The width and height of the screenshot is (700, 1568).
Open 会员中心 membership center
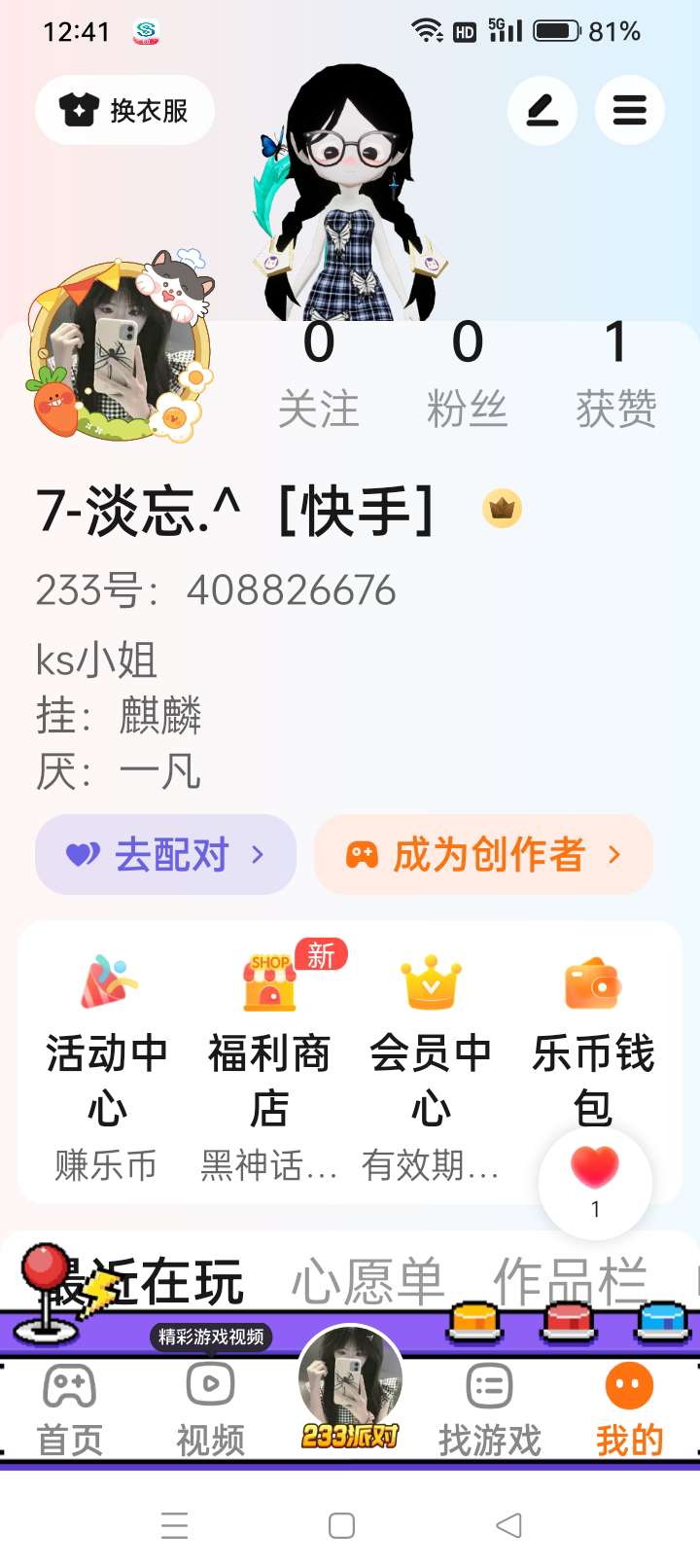click(x=431, y=1060)
